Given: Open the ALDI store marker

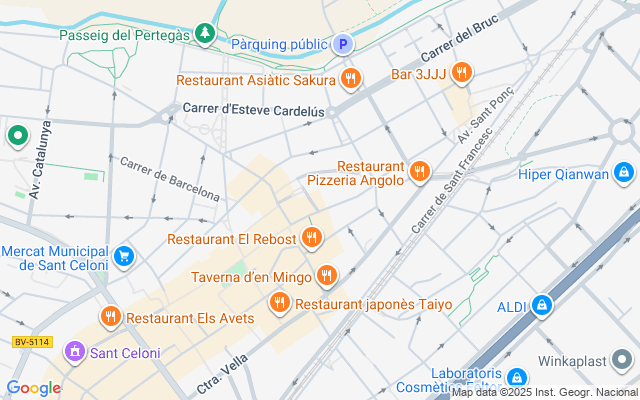Looking at the screenshot, I should point(542,304).
